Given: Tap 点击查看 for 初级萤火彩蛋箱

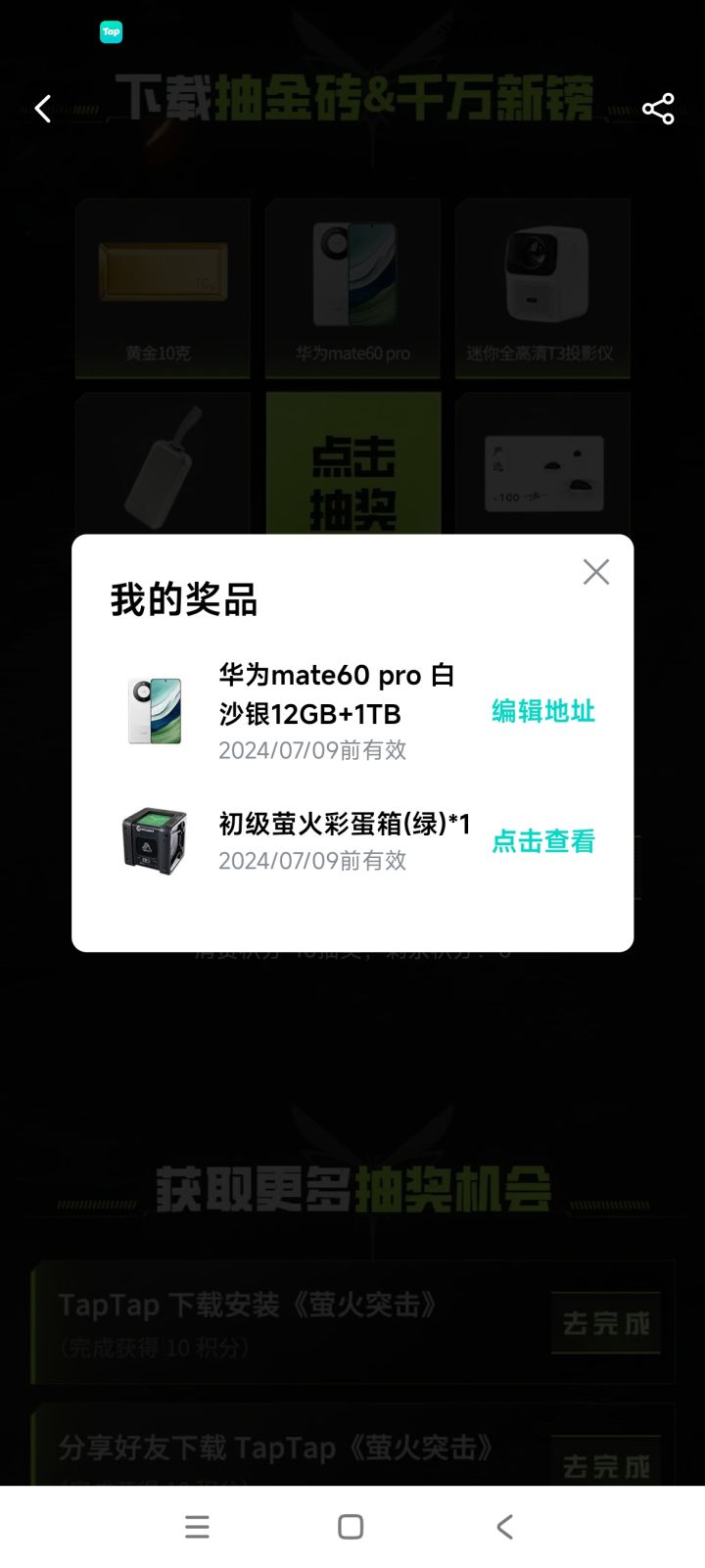Looking at the screenshot, I should (543, 841).
